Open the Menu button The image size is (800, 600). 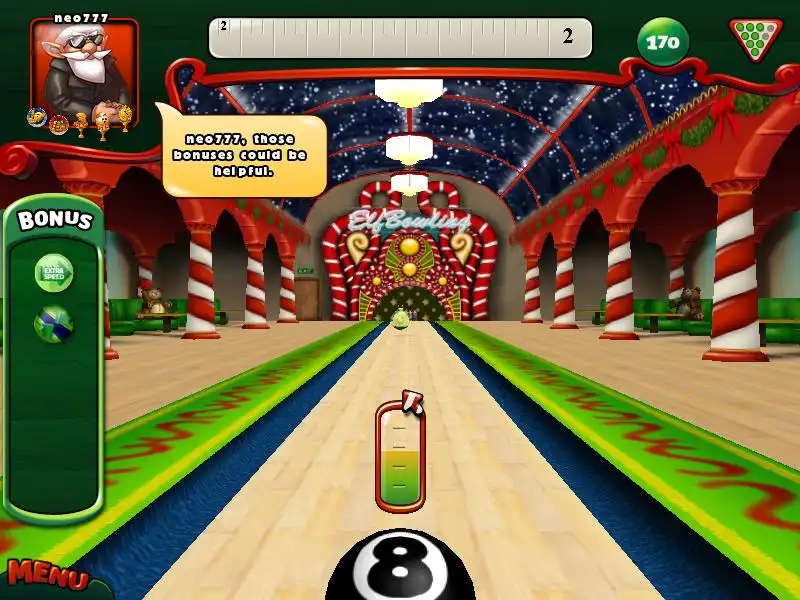tap(45, 577)
